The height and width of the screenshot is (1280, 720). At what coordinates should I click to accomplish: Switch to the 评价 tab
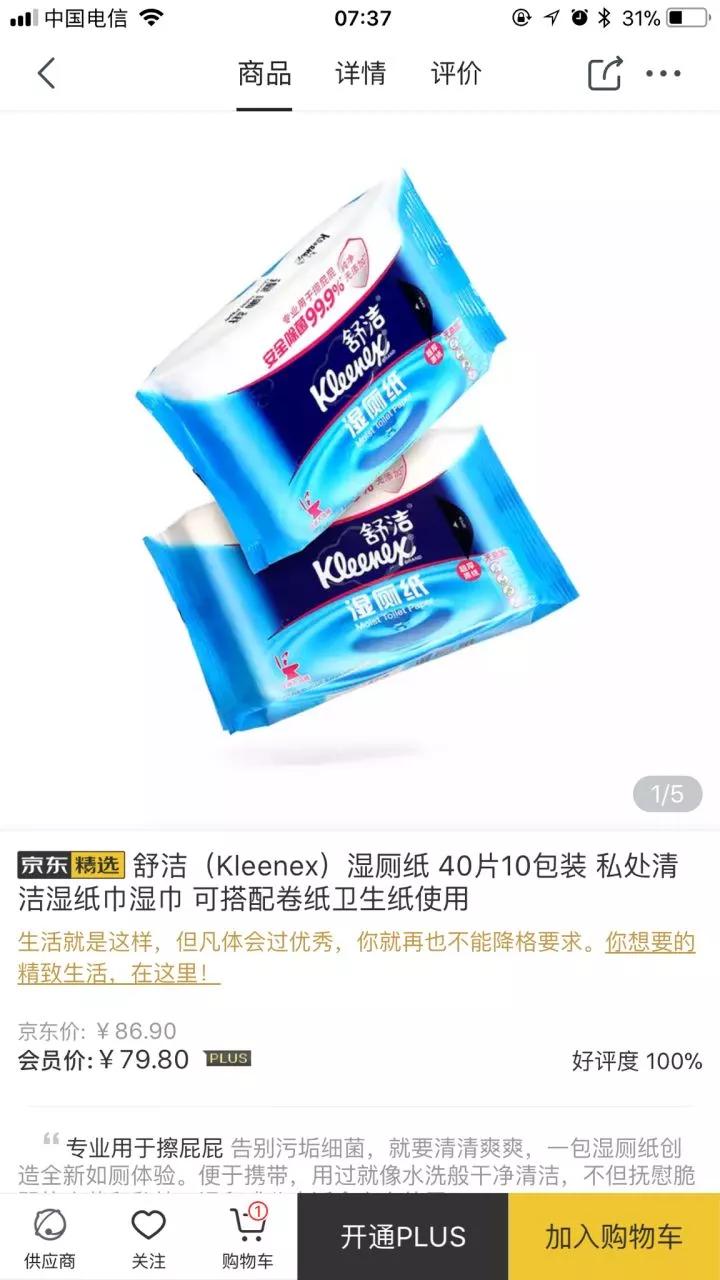pos(457,74)
